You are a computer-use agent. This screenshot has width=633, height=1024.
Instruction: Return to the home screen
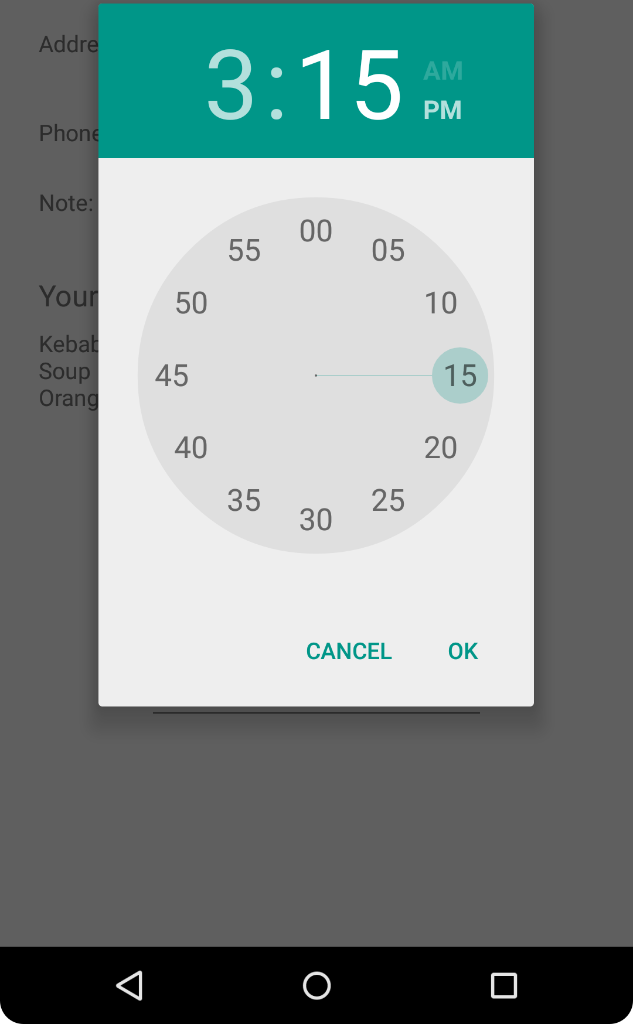pyautogui.click(x=317, y=986)
